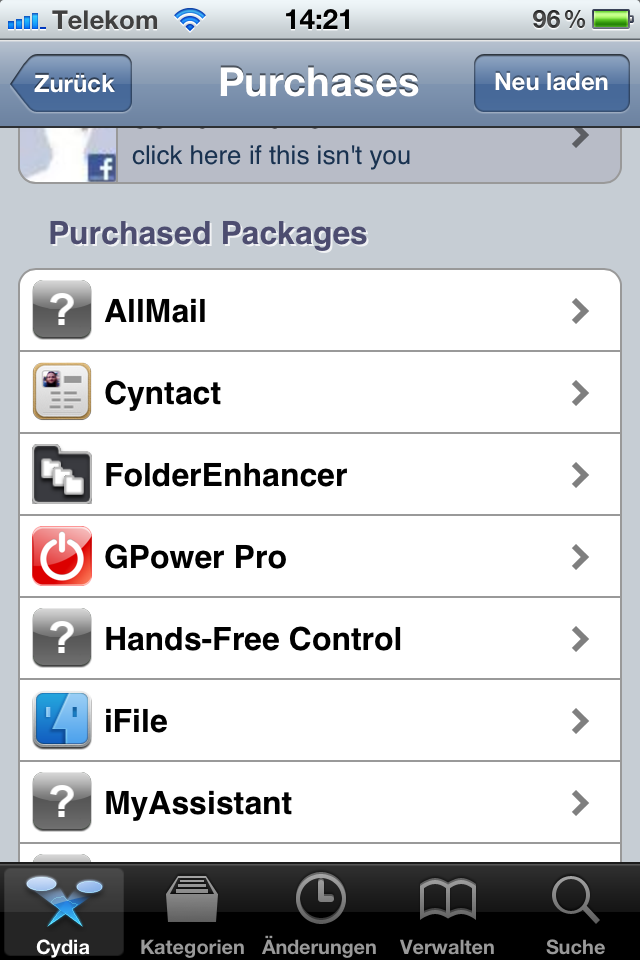Select the MyAssistant package
This screenshot has width=640, height=960.
tap(320, 803)
